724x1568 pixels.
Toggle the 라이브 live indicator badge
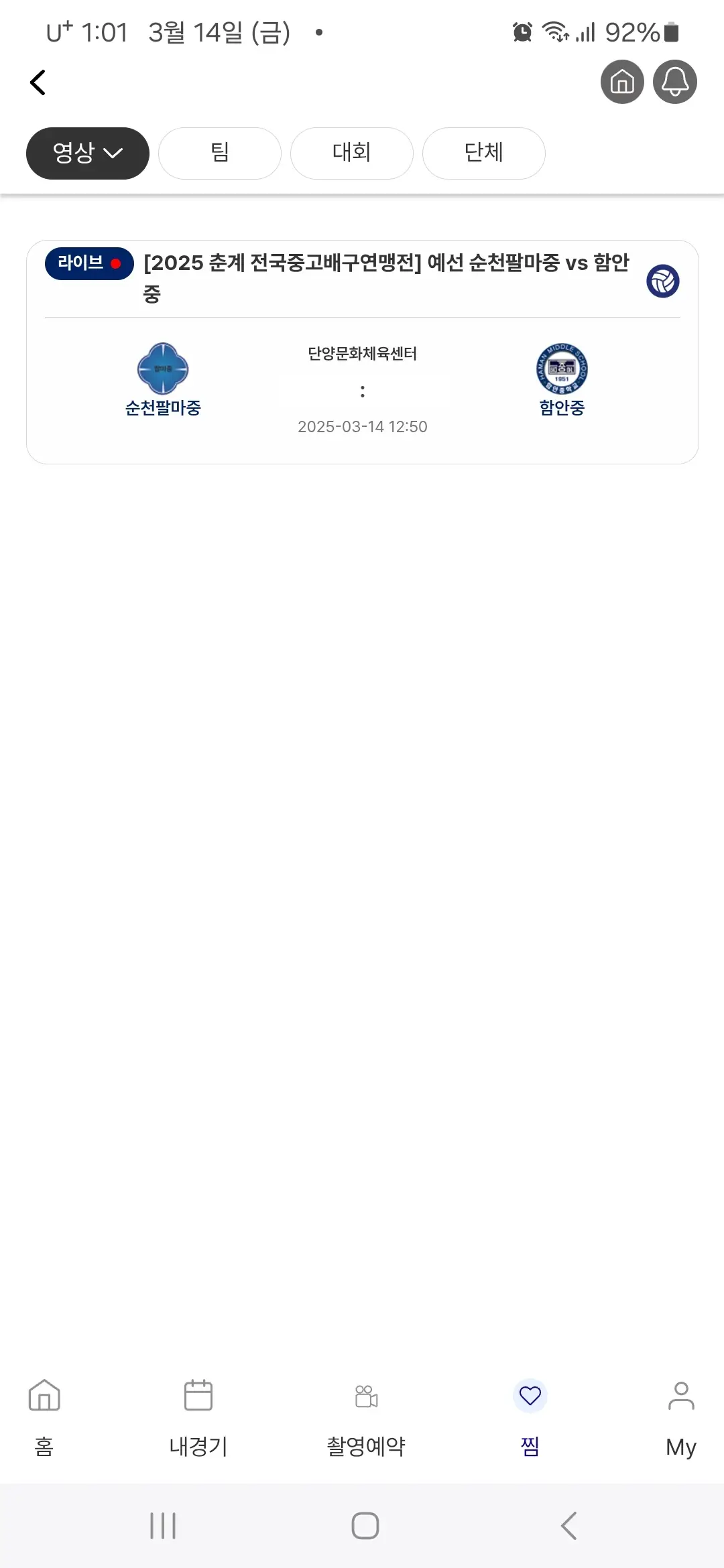(x=88, y=263)
